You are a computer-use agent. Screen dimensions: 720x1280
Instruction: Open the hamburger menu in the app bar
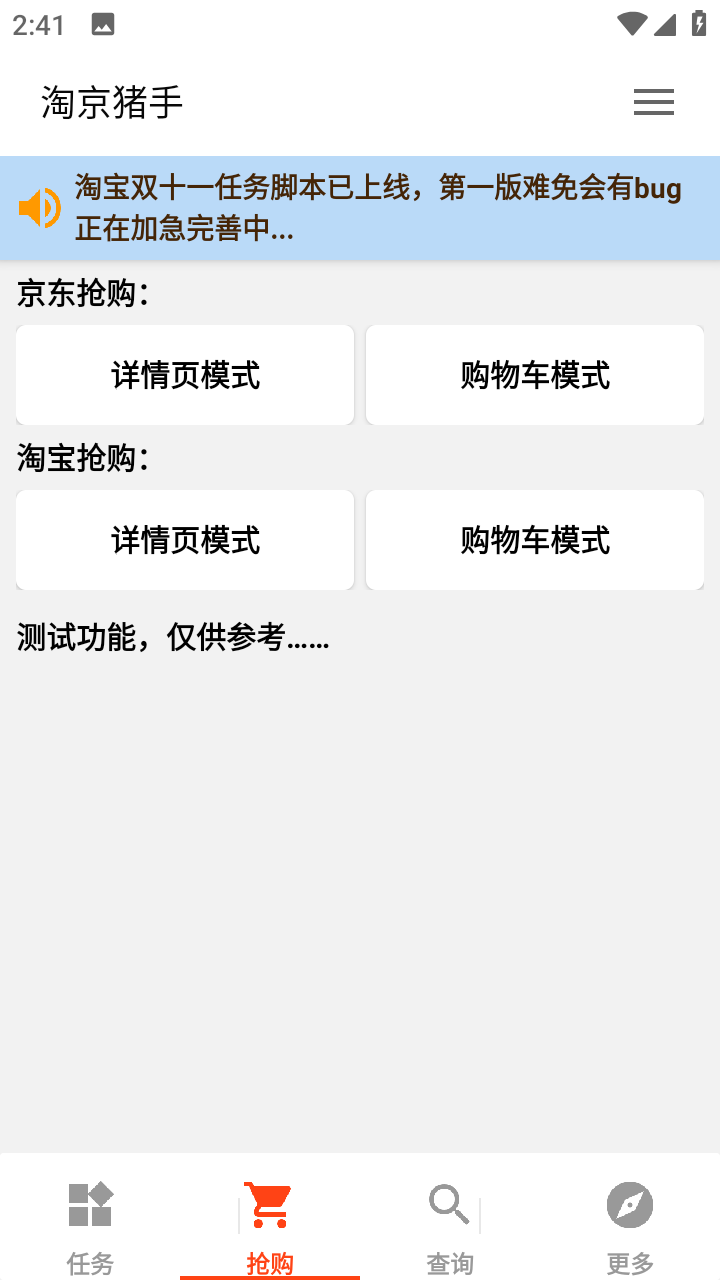[x=654, y=102]
